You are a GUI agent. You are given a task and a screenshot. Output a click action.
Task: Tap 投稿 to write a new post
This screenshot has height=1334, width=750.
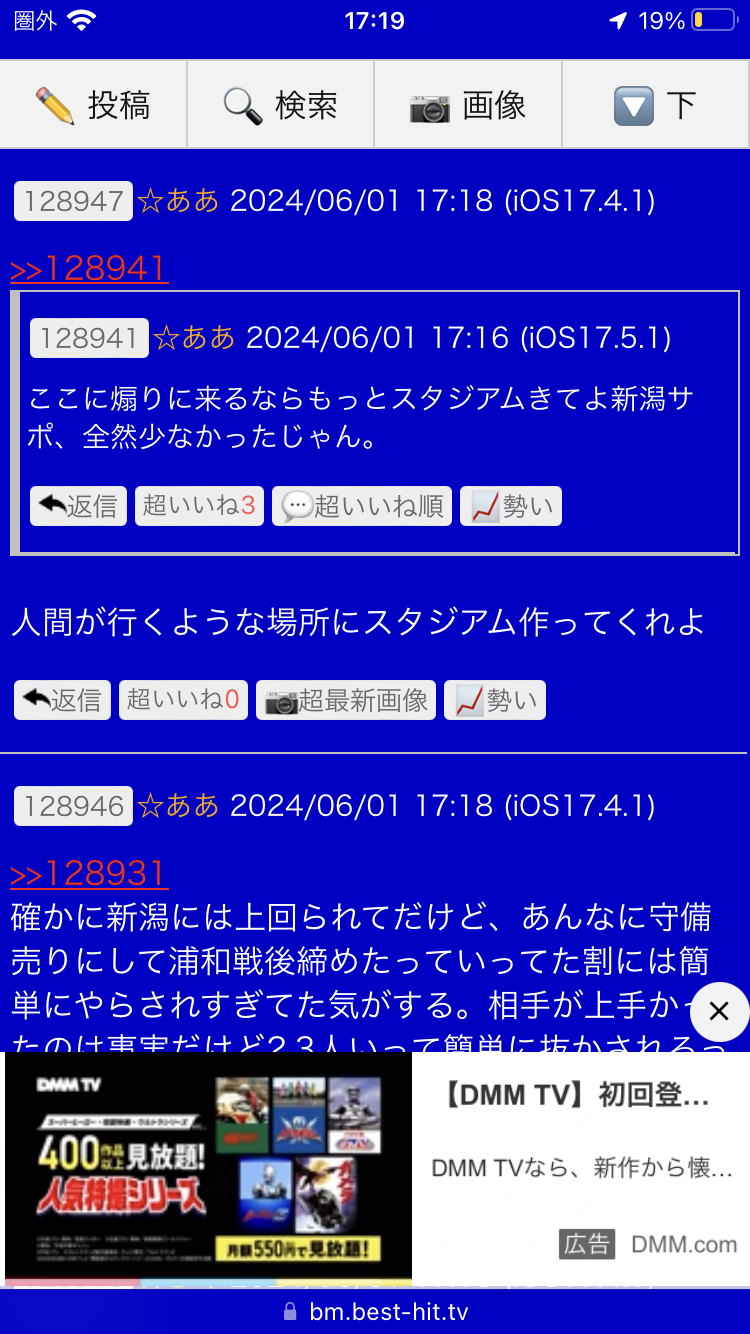point(93,105)
